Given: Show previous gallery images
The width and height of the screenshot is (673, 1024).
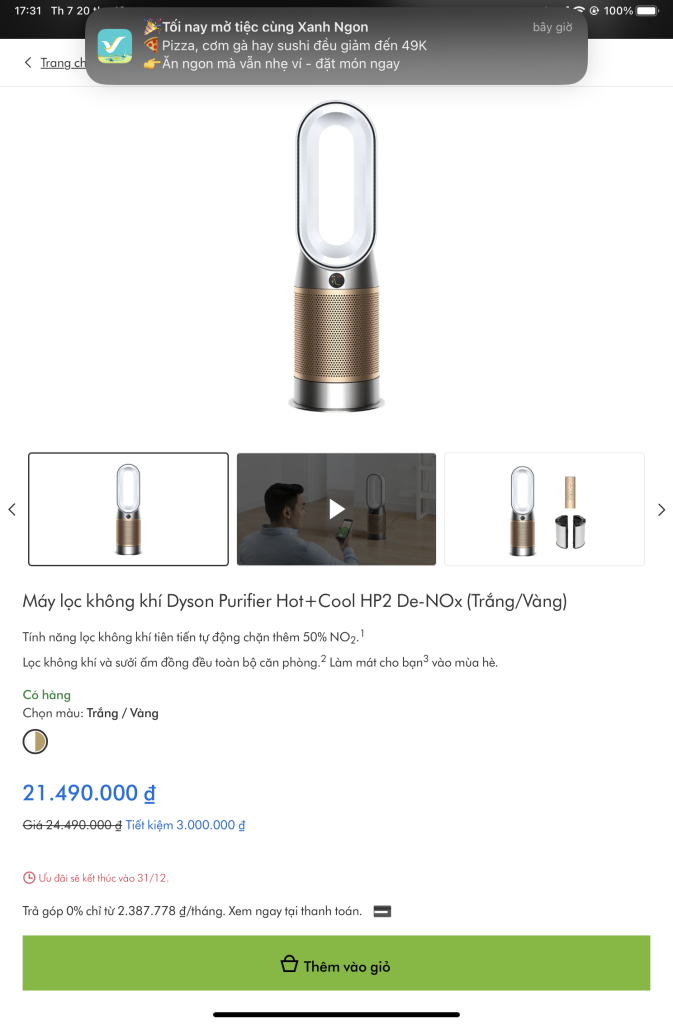Looking at the screenshot, I should pos(12,509).
